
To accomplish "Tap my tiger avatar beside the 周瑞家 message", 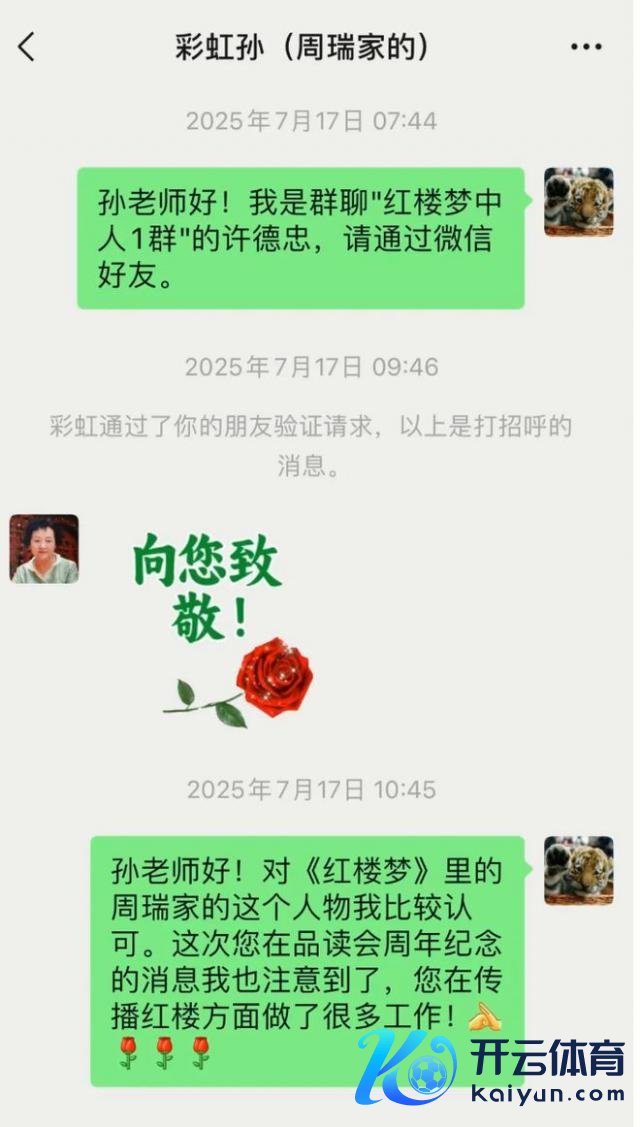I will point(578,871).
